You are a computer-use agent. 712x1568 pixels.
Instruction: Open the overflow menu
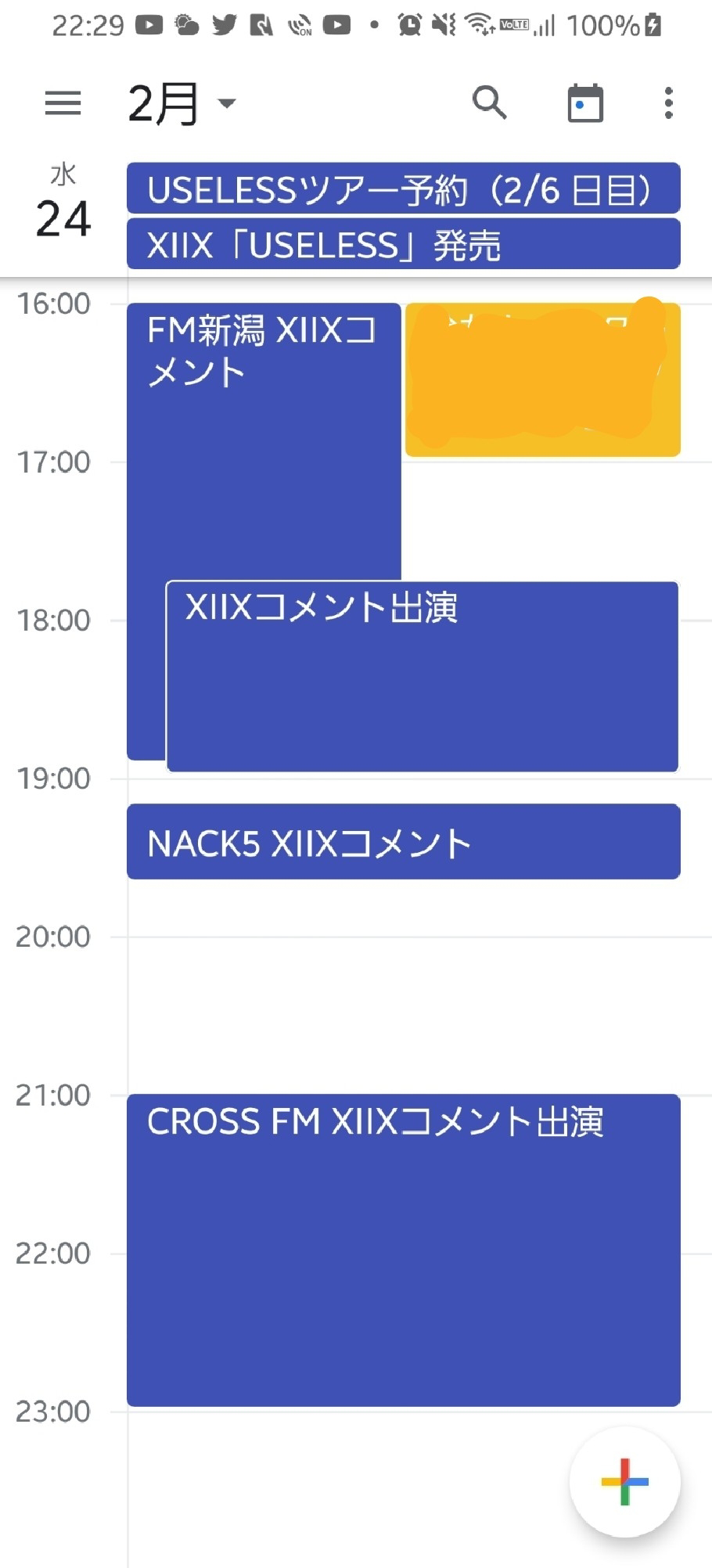[x=668, y=102]
